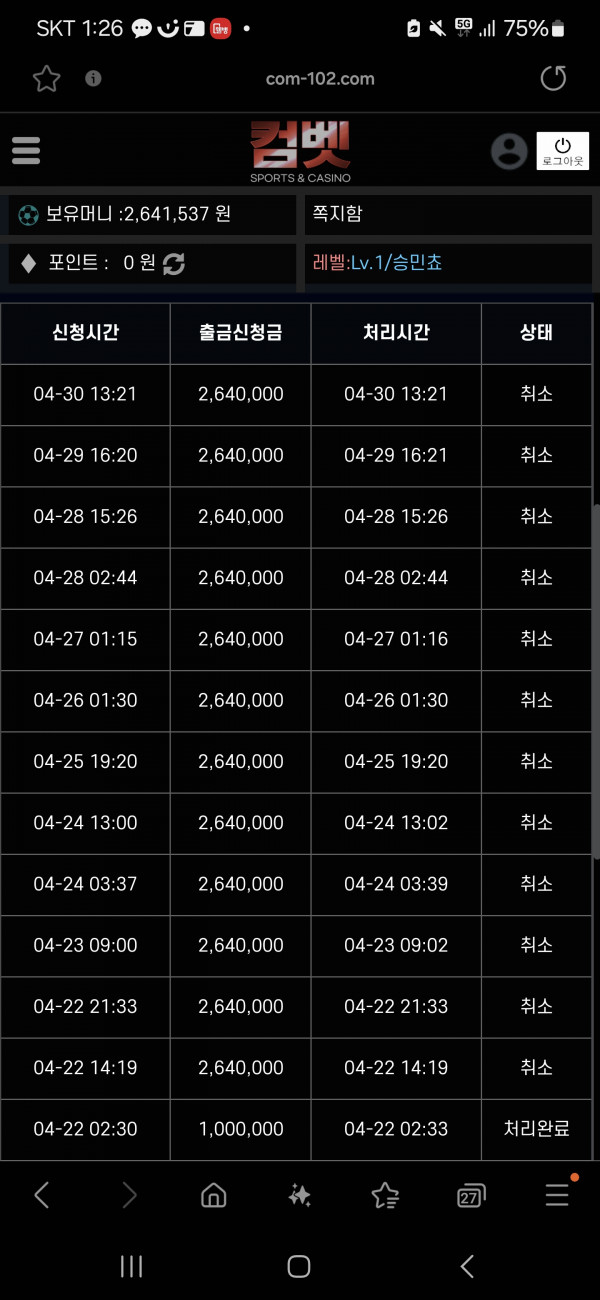This screenshot has height=1300, width=600.
Task: Open site info icon in address bar
Action: click(x=93, y=78)
